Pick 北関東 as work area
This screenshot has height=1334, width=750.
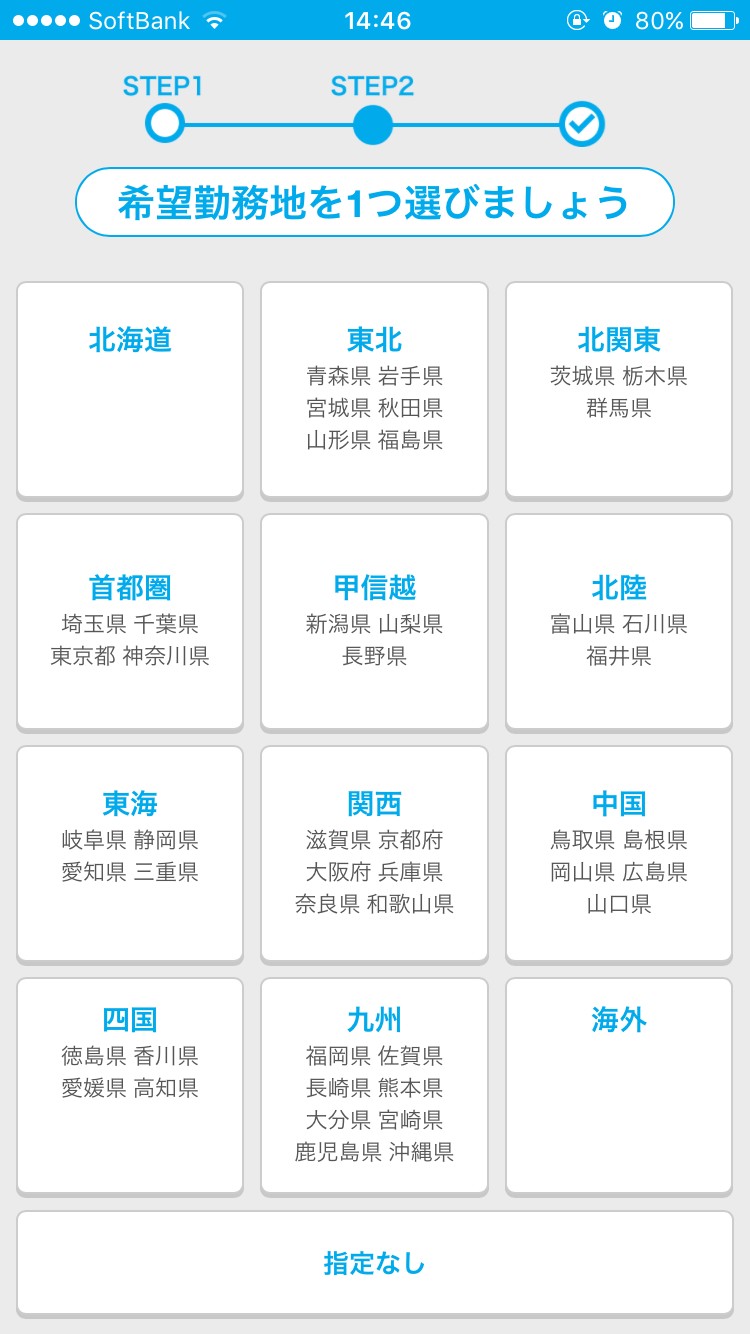coord(619,389)
